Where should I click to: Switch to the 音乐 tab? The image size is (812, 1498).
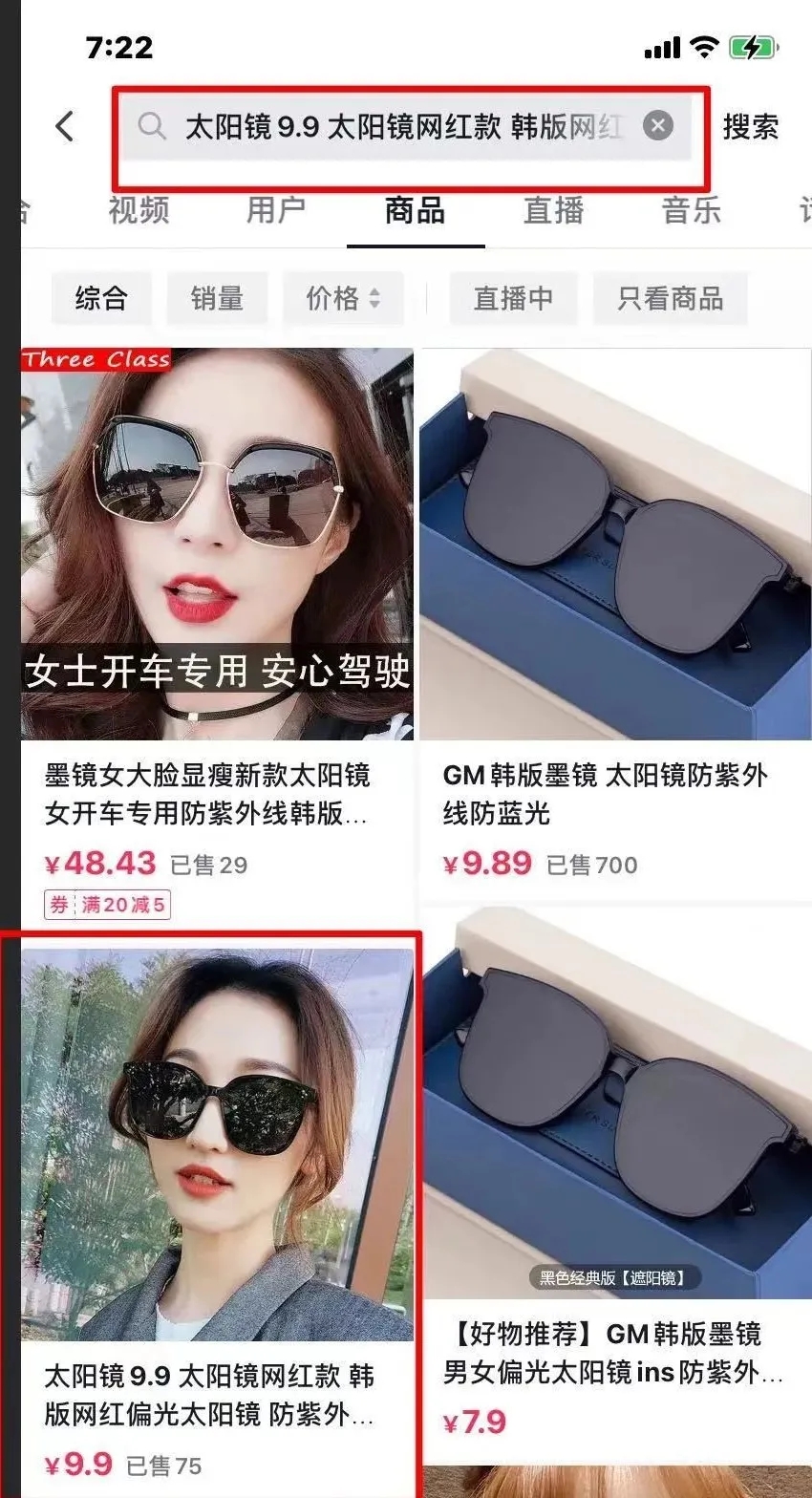click(x=691, y=210)
